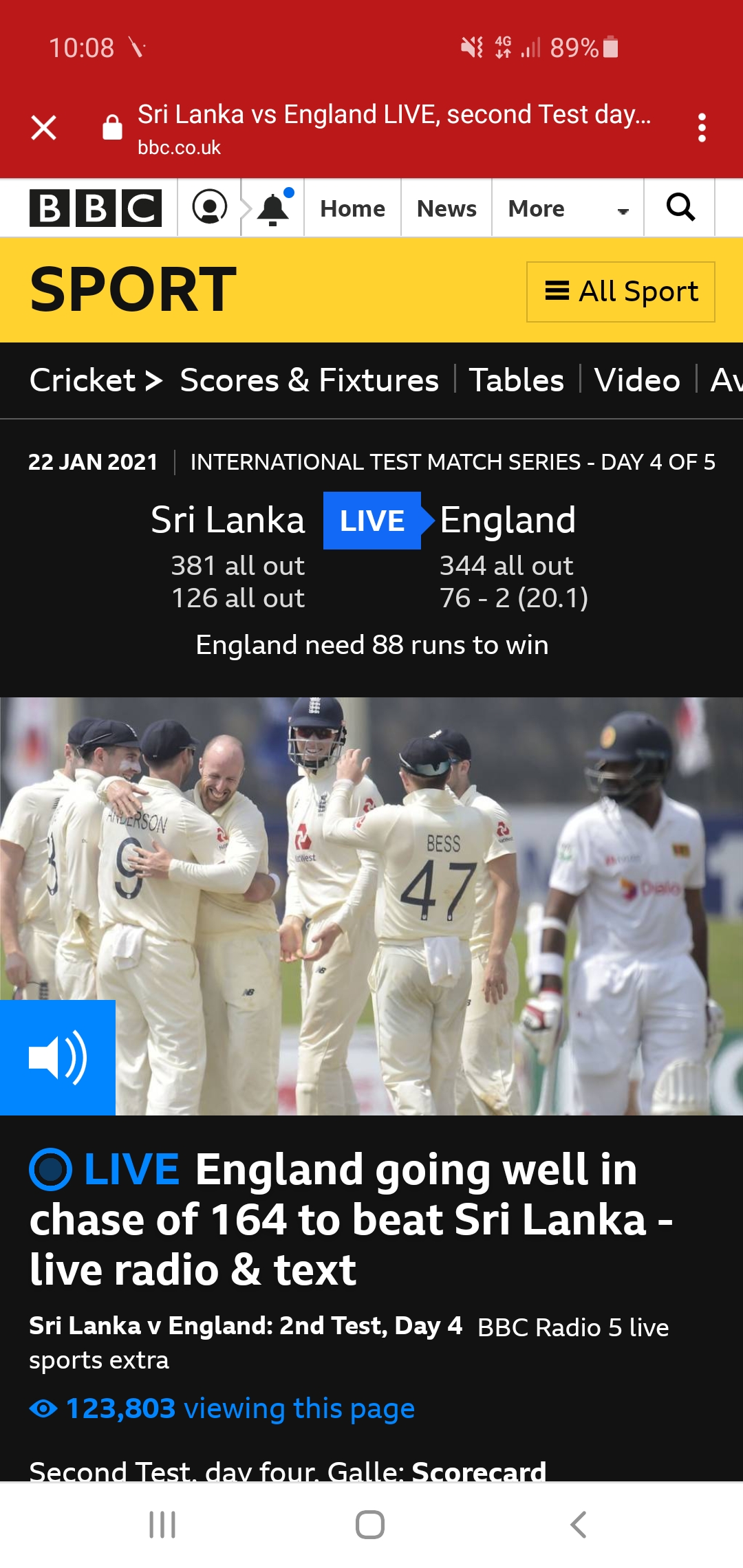Play live radio audio commentary
This screenshot has height=1568, width=743.
[58, 1057]
